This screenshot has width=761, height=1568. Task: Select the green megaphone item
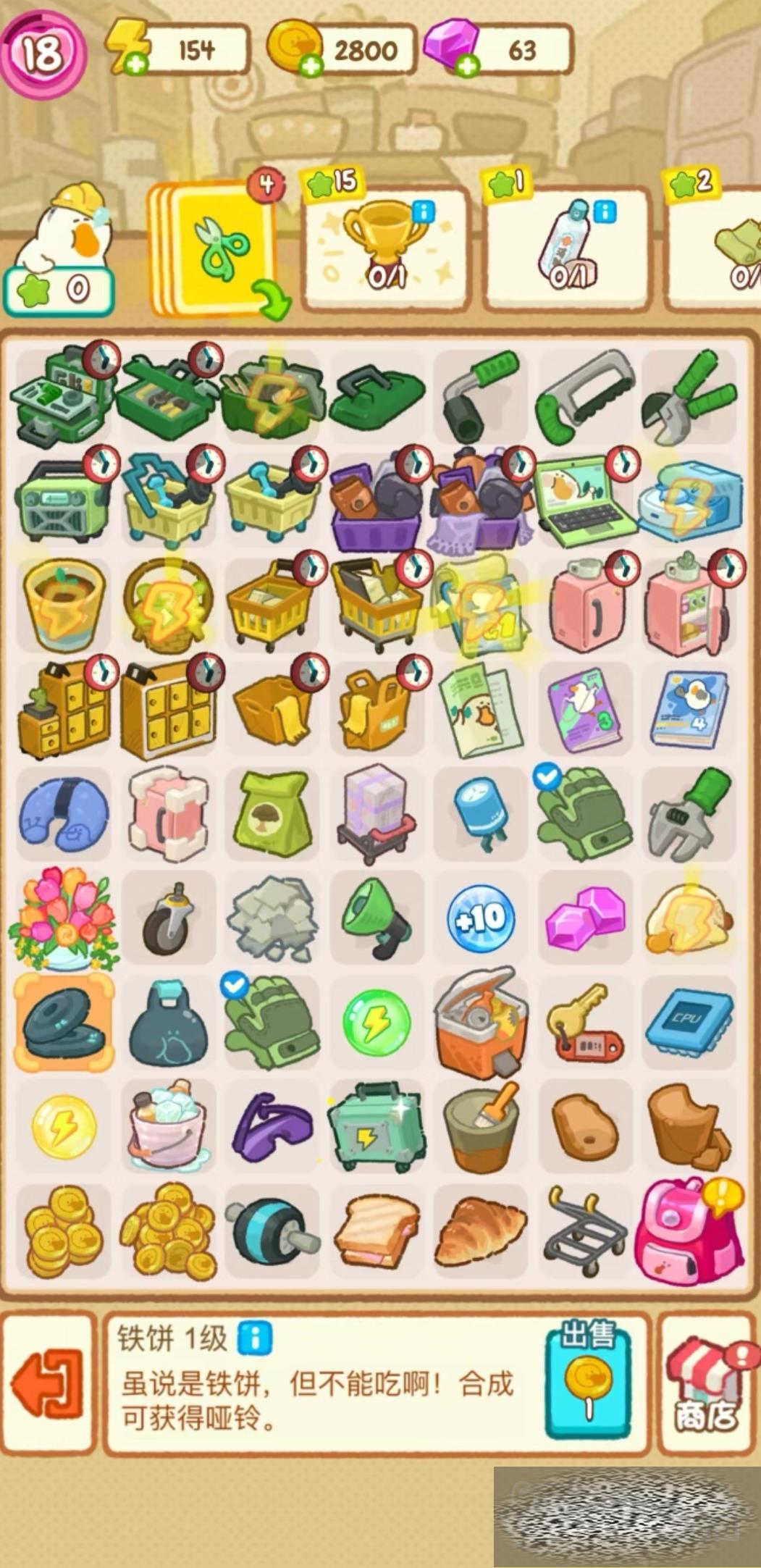[377, 918]
